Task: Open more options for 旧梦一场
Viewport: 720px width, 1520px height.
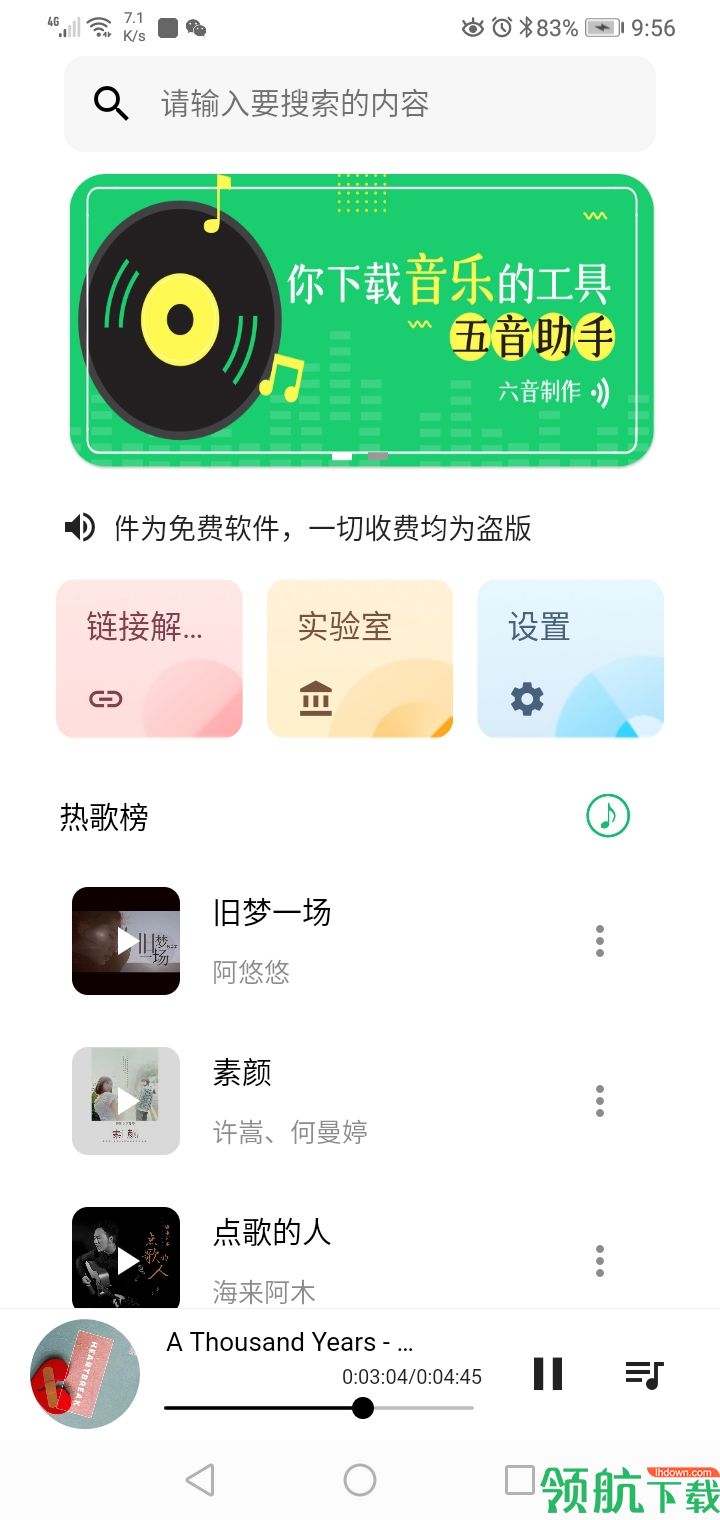Action: tap(600, 941)
